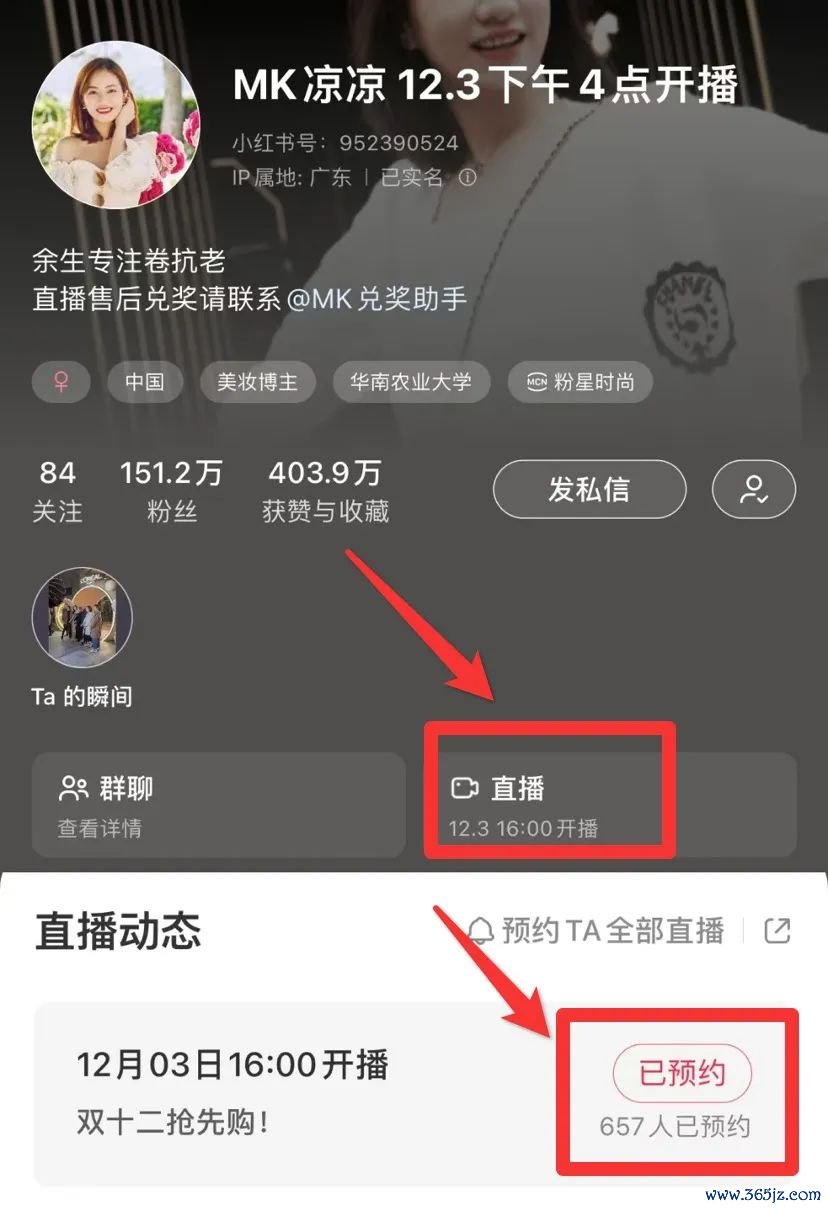Screen dimensions: 828x1210
Task: Open 获赞与收藏 details
Action: pos(325,491)
